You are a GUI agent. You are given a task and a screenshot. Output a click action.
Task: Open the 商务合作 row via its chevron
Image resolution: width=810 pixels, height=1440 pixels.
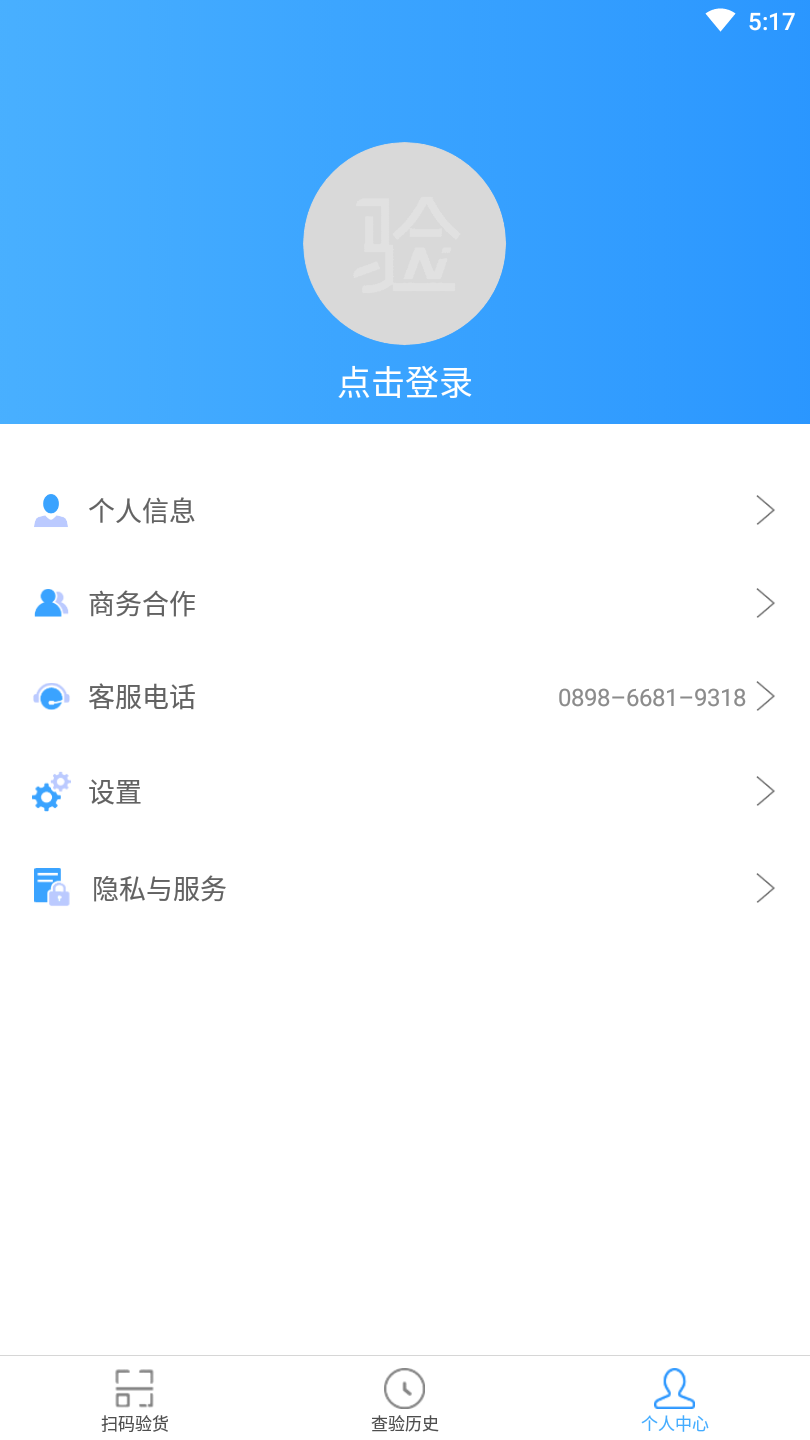(765, 603)
